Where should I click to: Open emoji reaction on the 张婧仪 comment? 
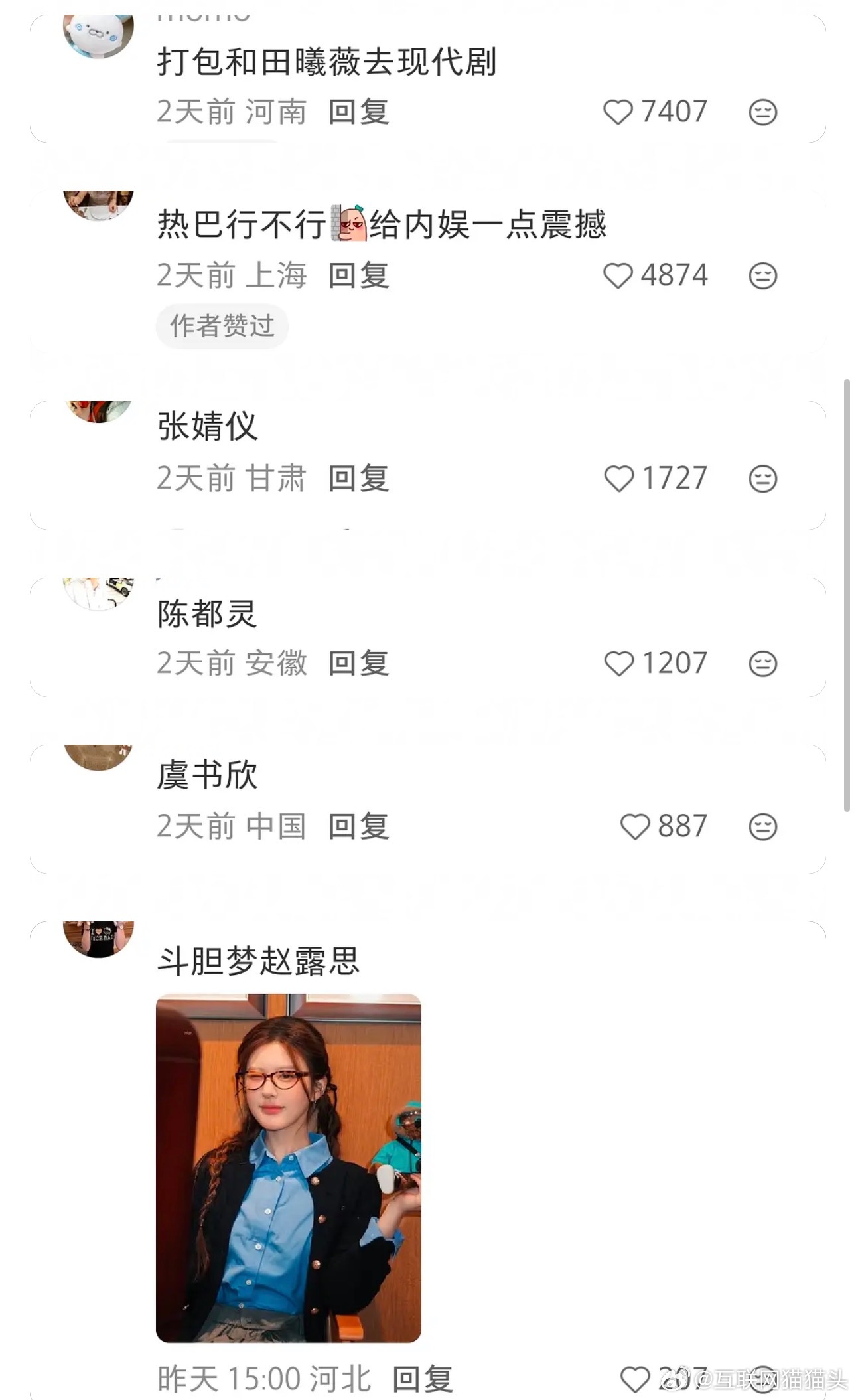[763, 477]
